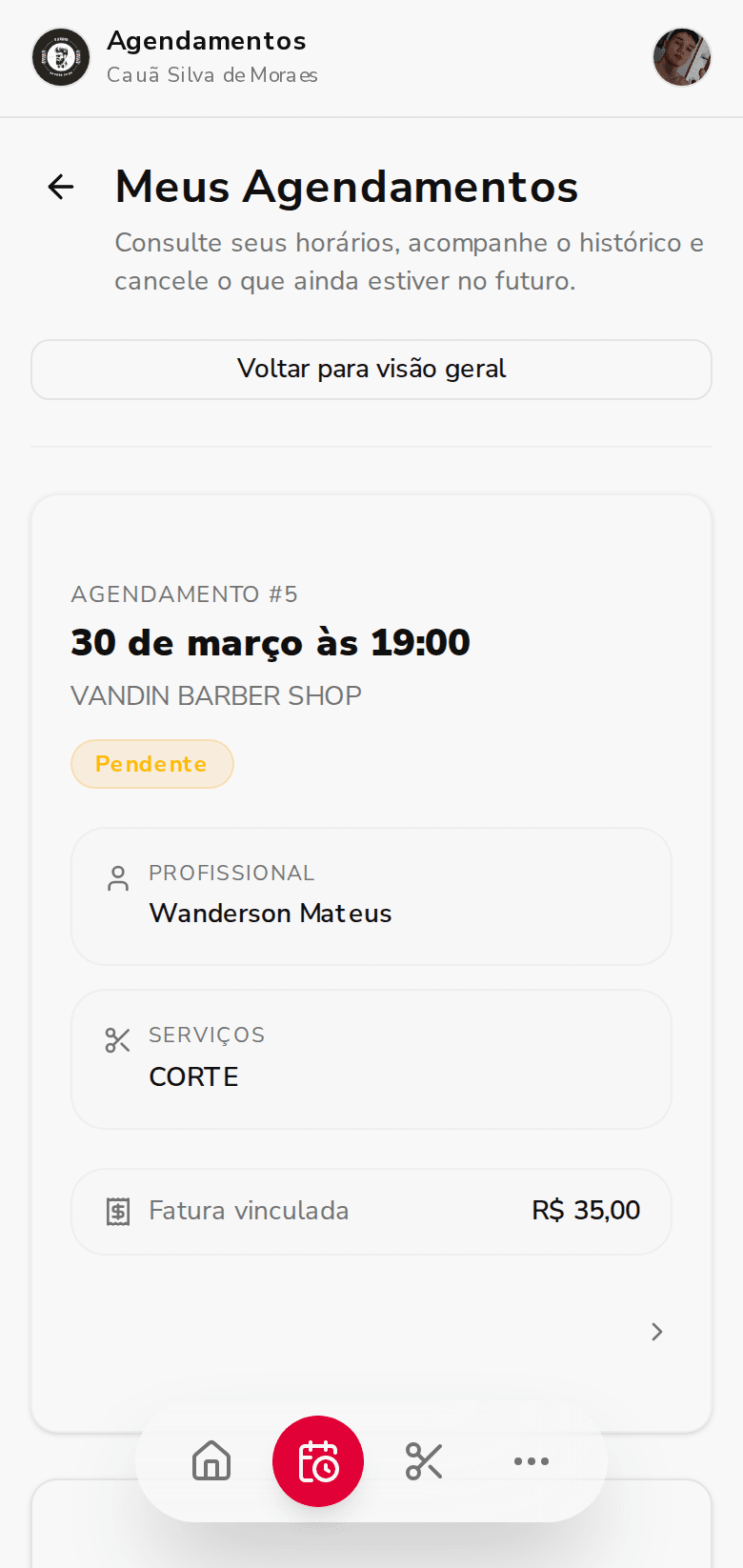Tap the Agendamentos title in top bar

coord(207,41)
